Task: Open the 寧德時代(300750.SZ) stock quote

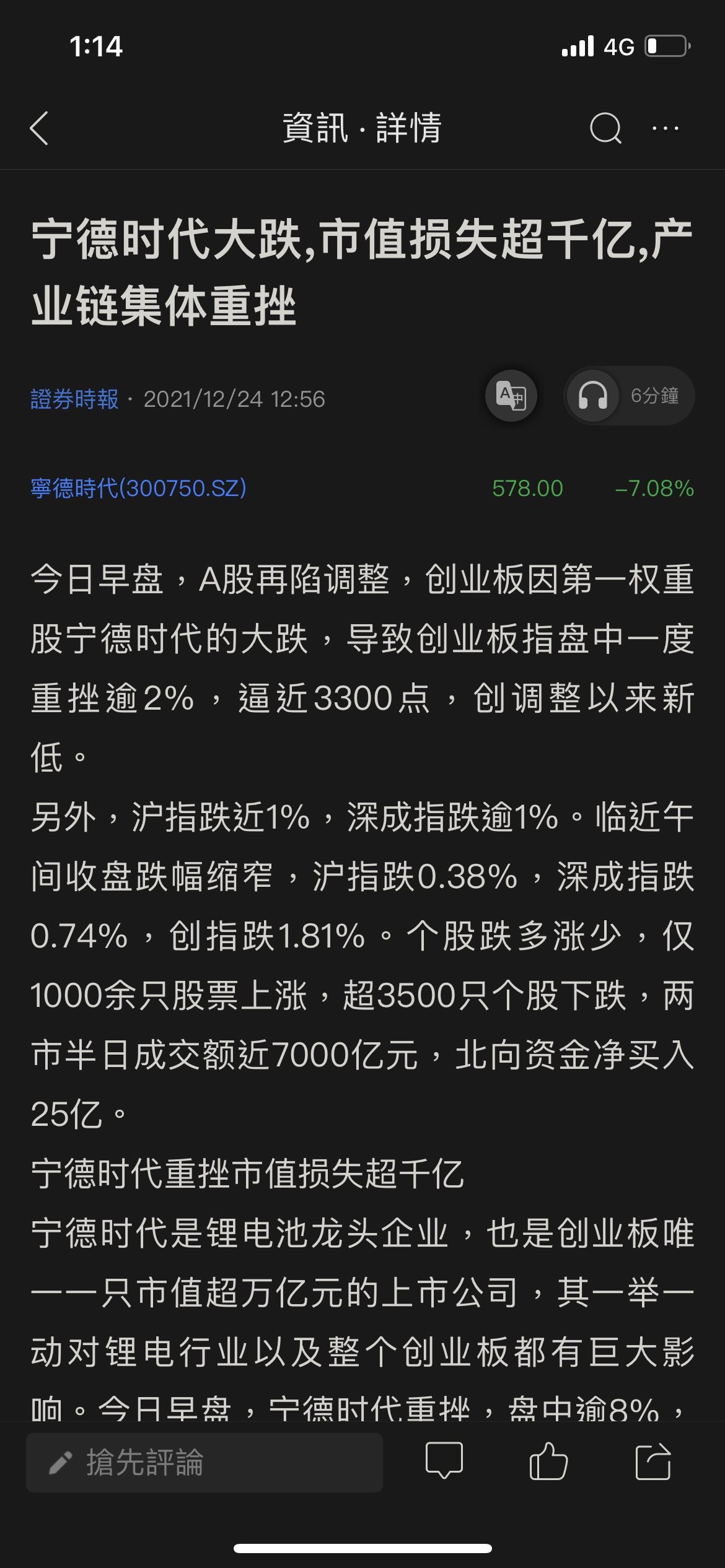Action: (139, 489)
